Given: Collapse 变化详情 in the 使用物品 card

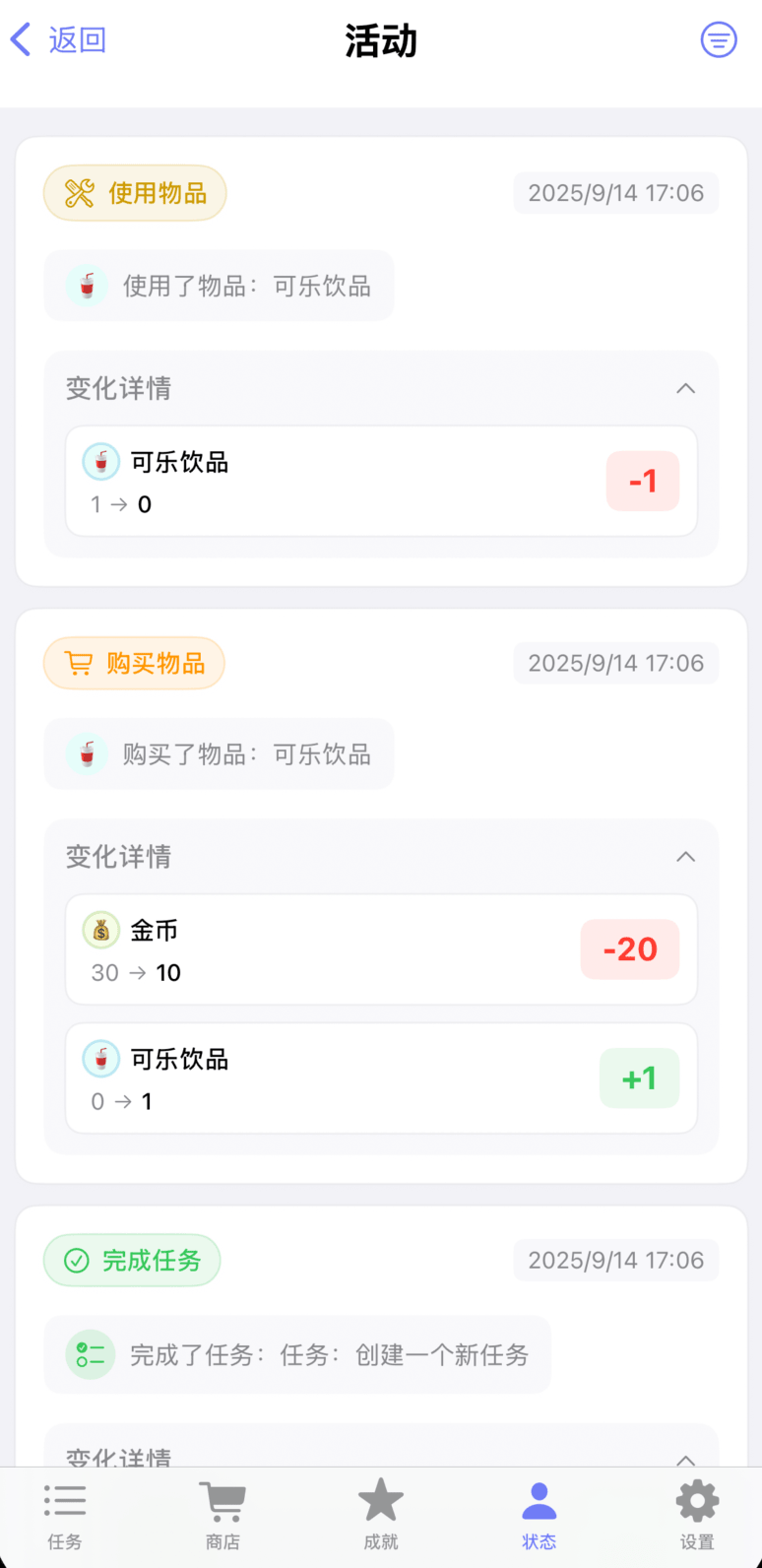Looking at the screenshot, I should pyautogui.click(x=685, y=388).
